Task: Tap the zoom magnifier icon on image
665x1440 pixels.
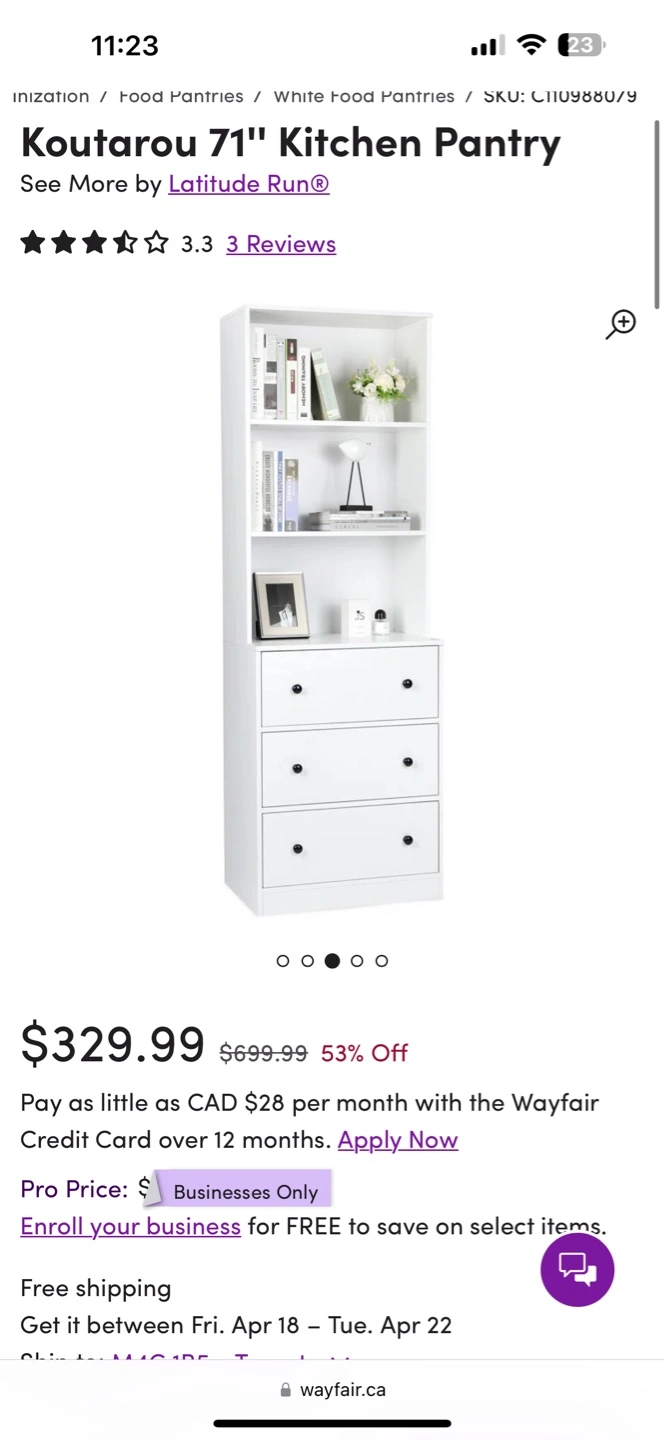Action: pos(621,324)
